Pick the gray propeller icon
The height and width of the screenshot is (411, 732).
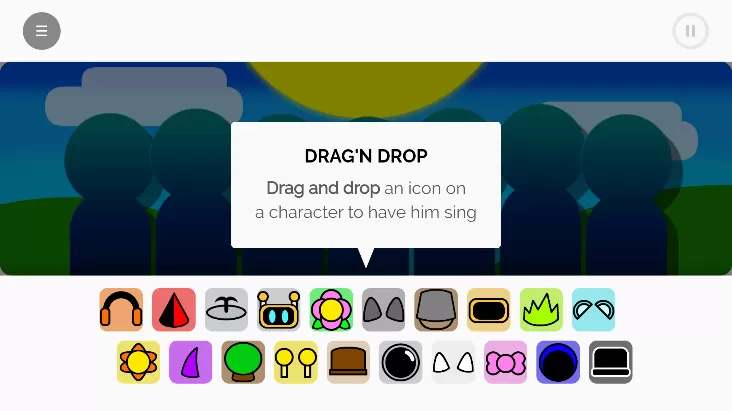point(226,310)
